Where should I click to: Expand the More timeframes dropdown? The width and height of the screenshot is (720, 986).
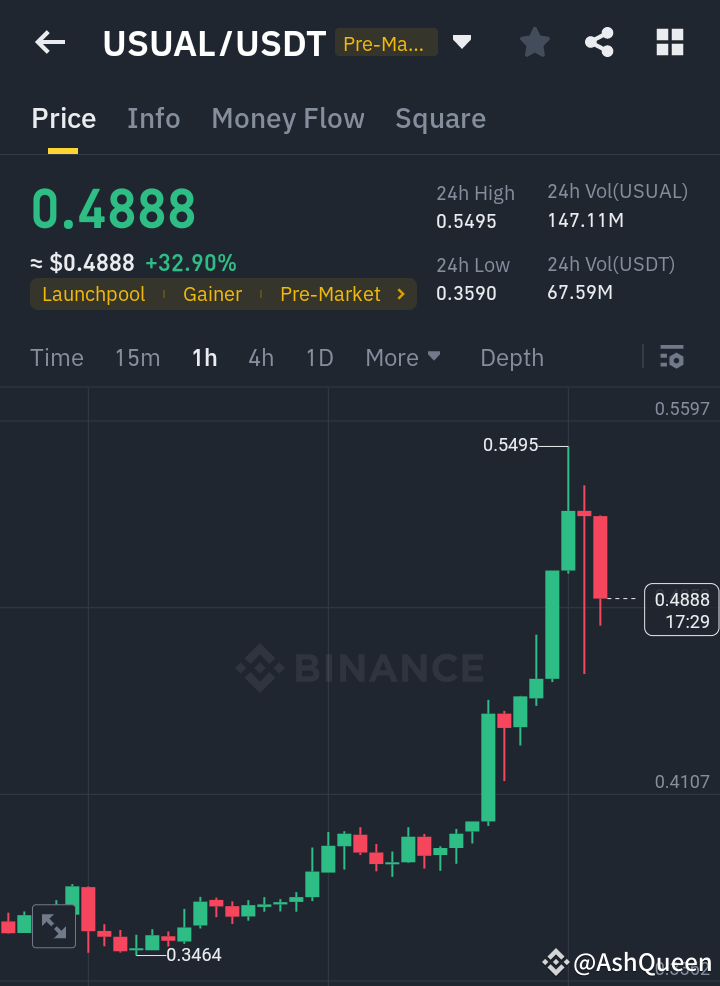402,357
